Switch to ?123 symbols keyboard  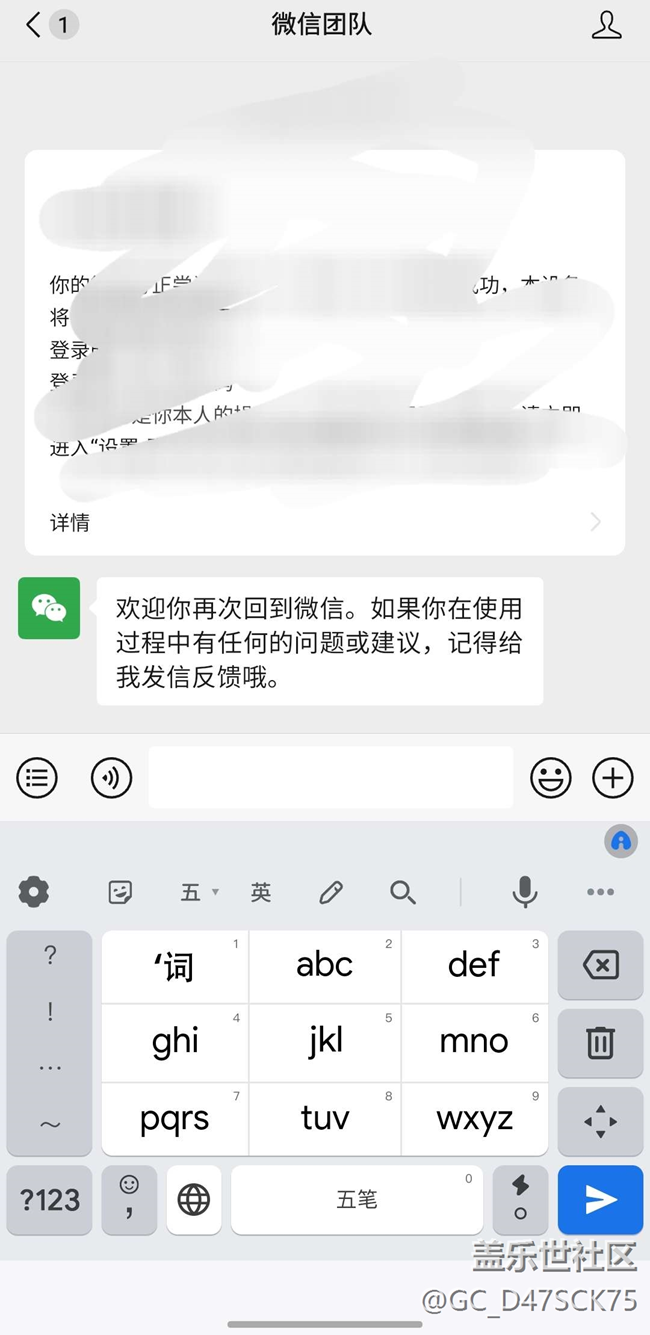tap(50, 1199)
